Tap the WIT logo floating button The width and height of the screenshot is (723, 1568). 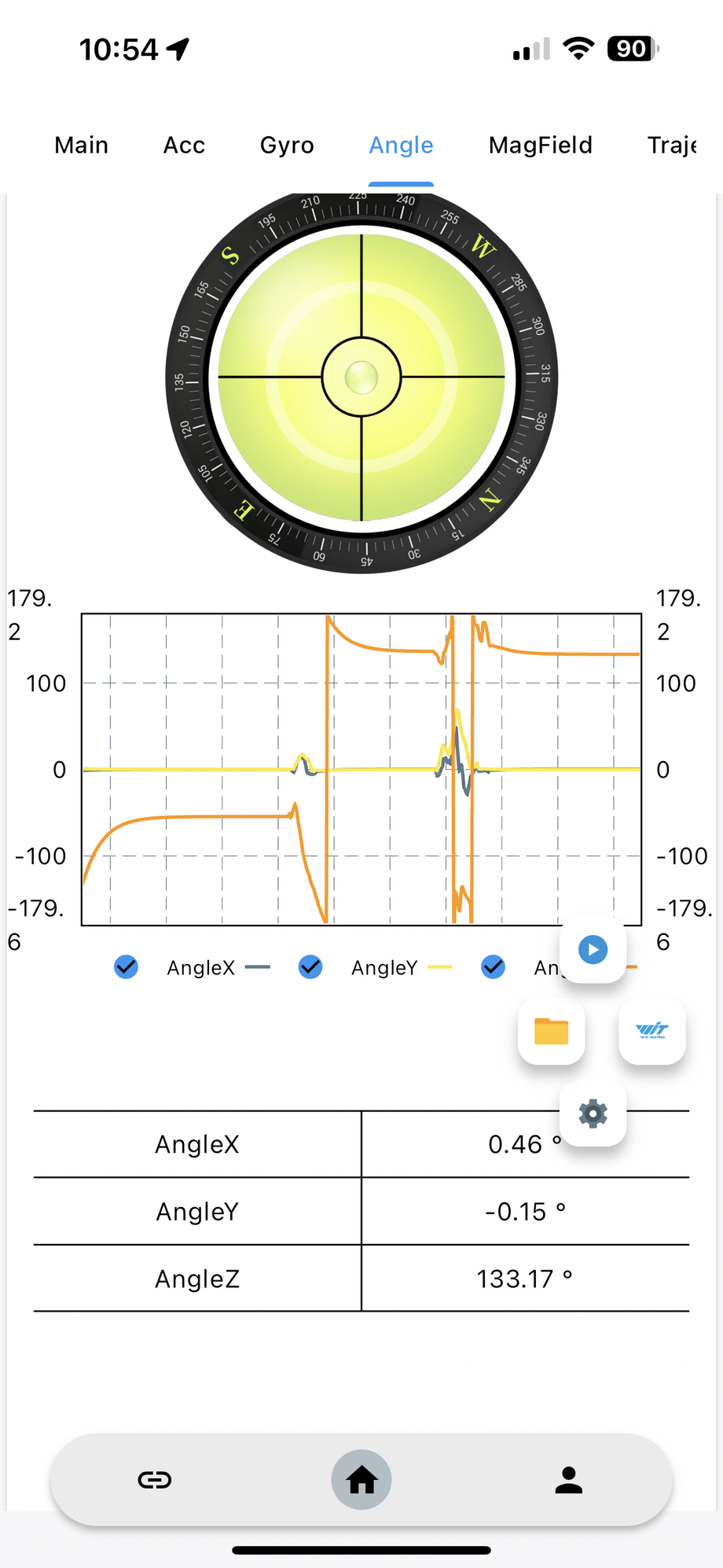click(x=651, y=1031)
